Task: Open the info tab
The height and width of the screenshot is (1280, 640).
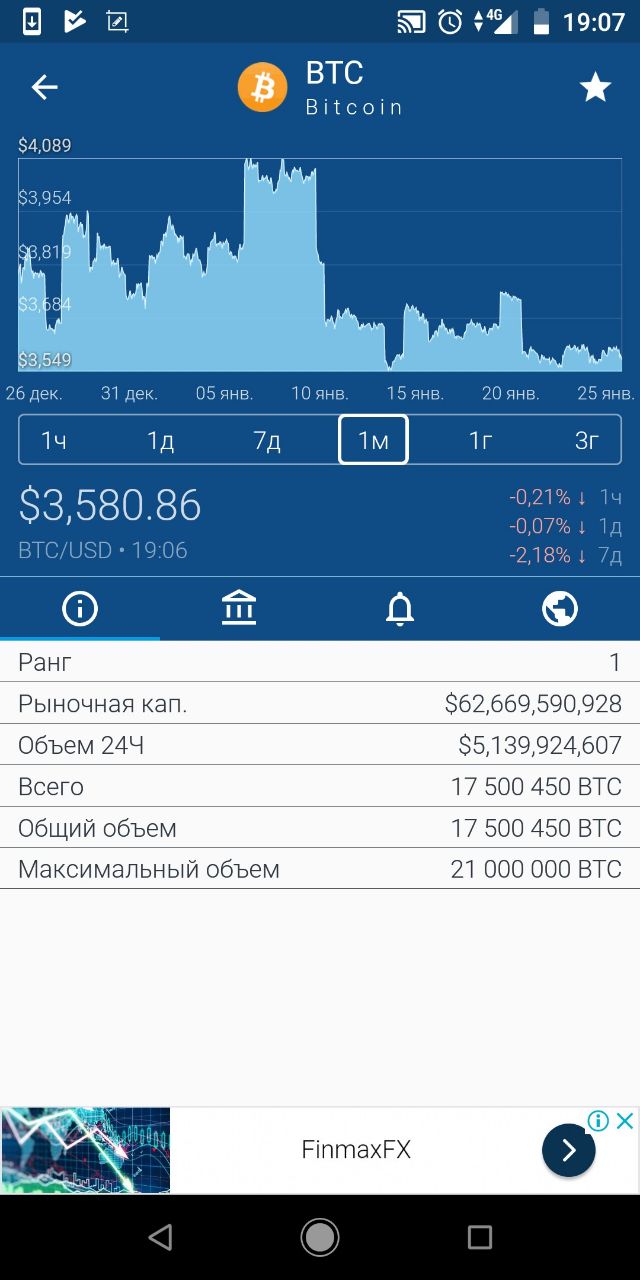Action: click(x=80, y=608)
